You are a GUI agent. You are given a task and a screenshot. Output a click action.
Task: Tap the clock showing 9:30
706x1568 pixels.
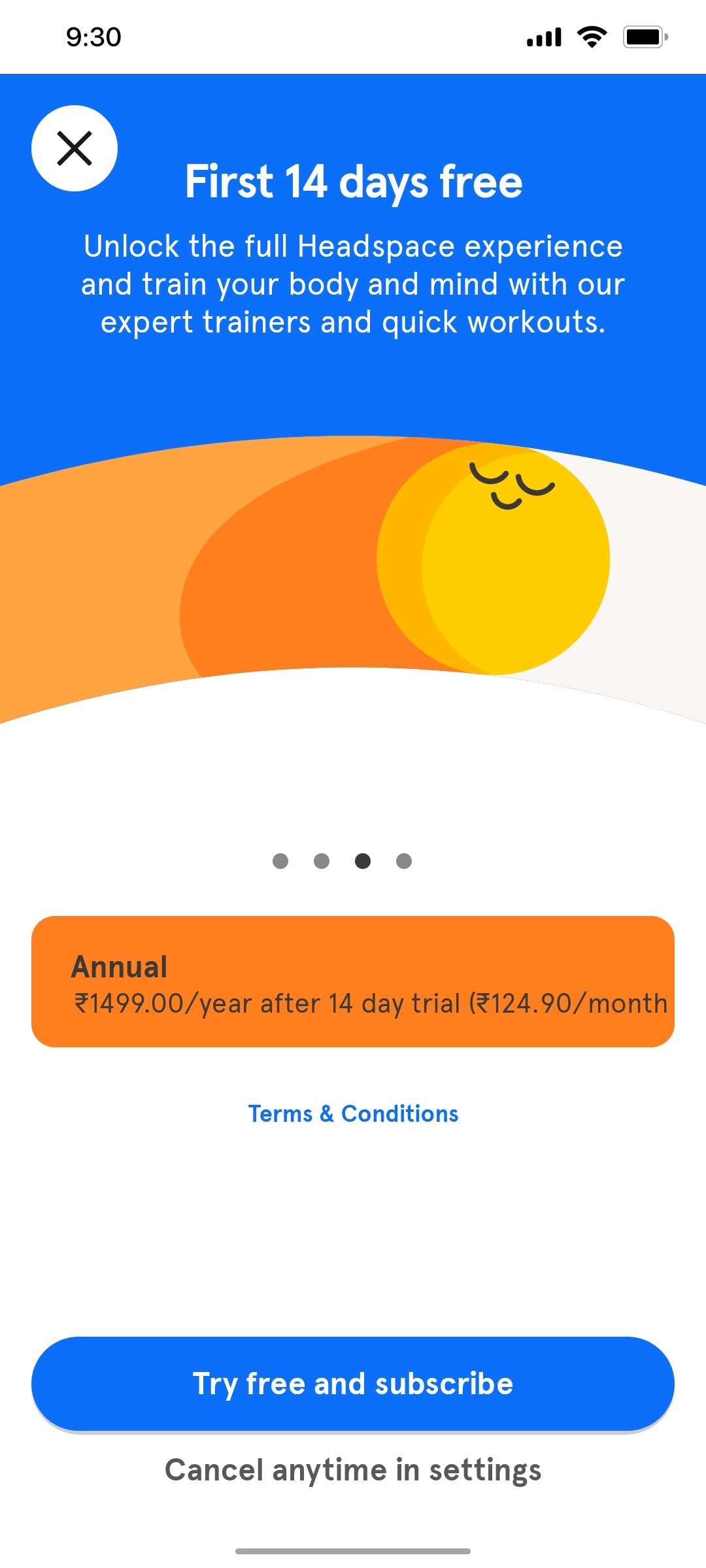click(x=92, y=37)
